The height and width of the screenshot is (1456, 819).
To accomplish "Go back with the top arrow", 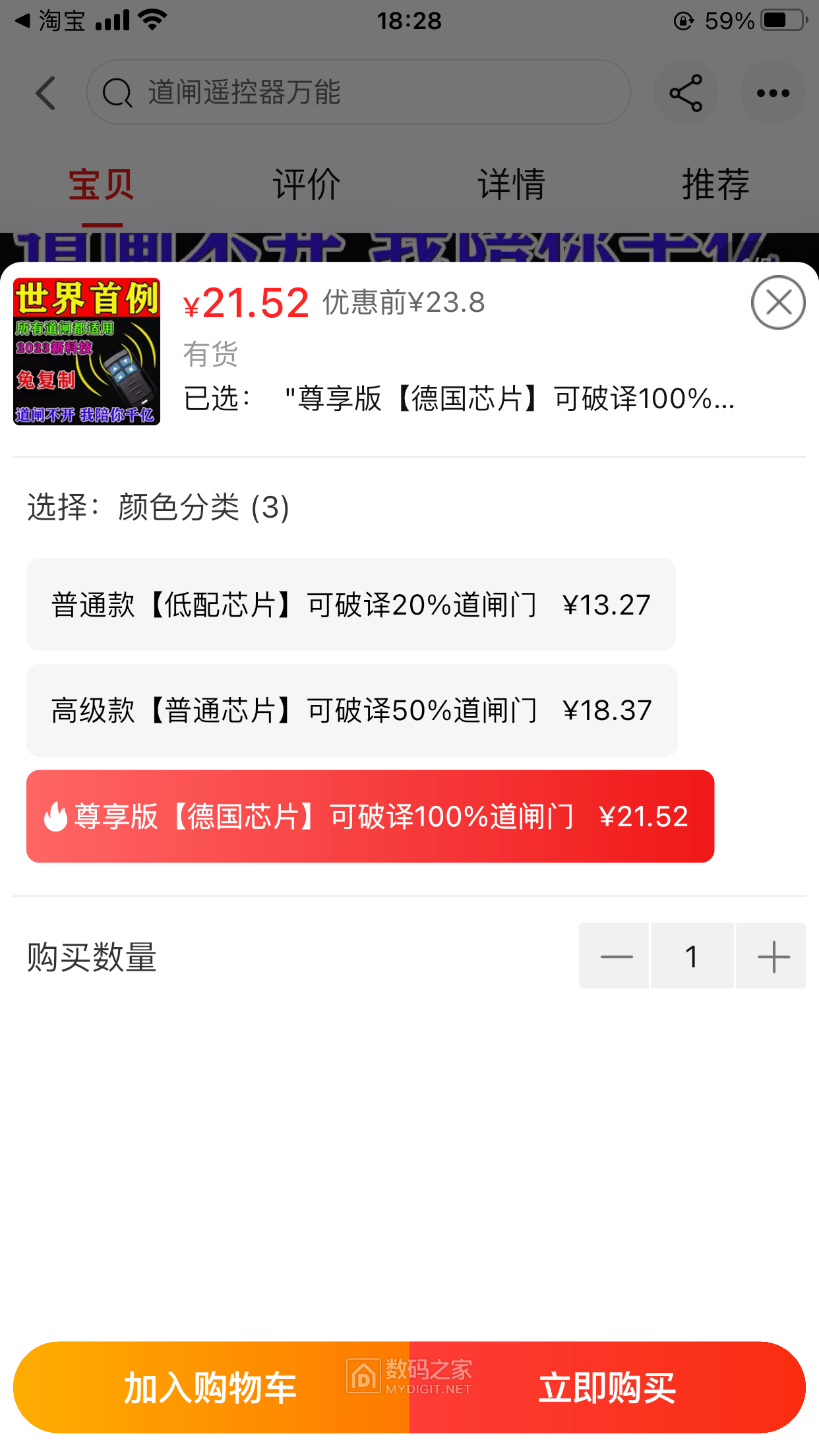I will pos(46,92).
